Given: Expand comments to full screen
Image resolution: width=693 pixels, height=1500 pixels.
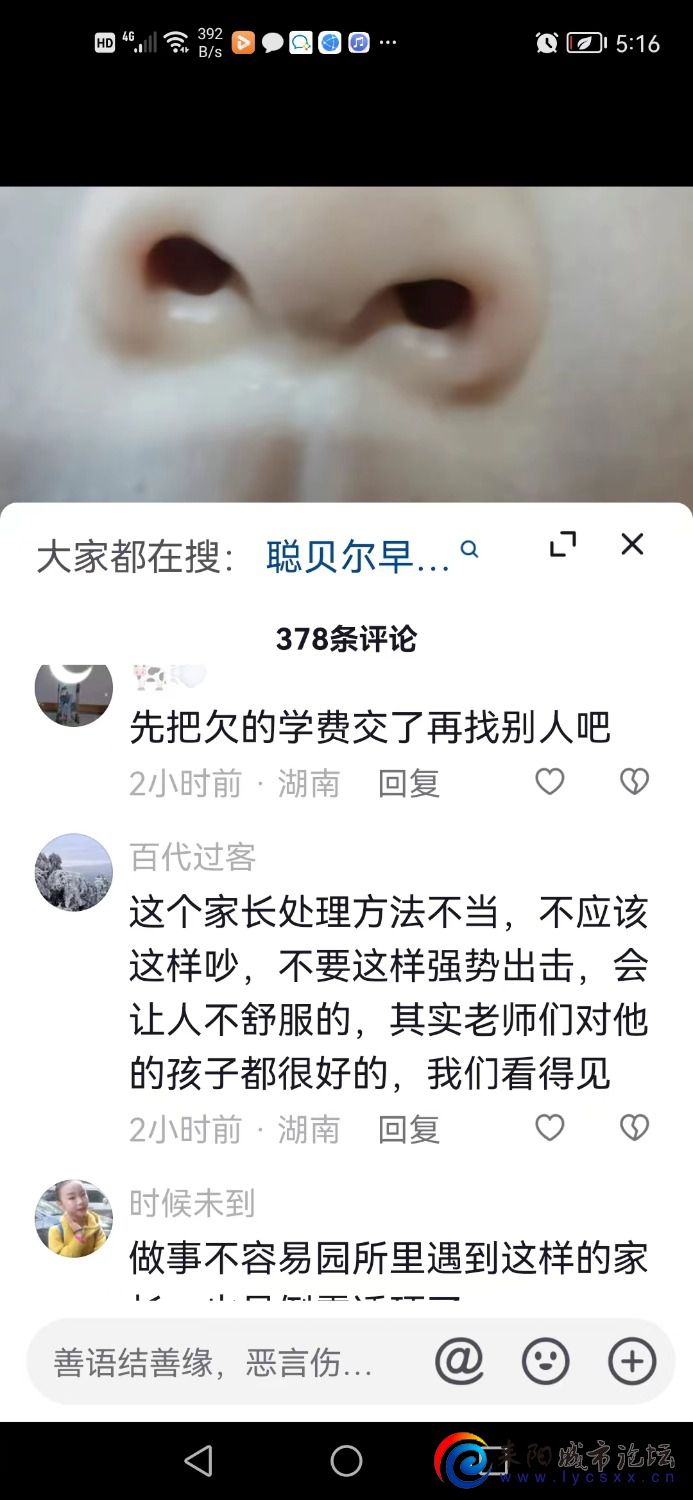Looking at the screenshot, I should (563, 544).
